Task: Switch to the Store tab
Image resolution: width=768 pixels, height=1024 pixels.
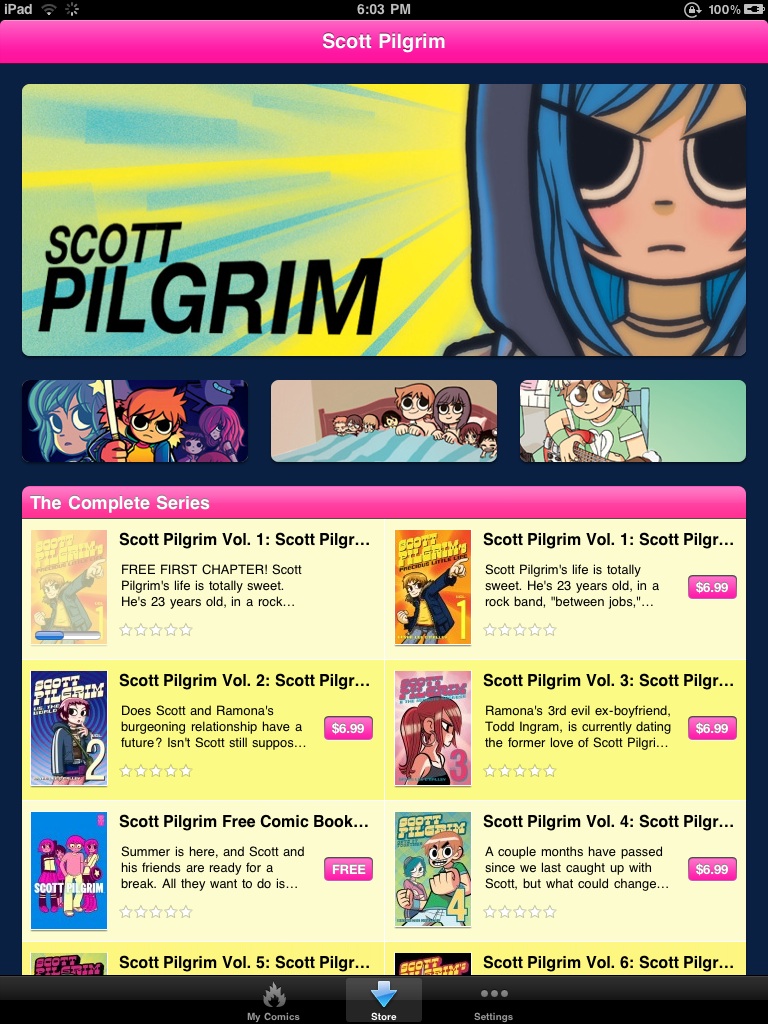Action: (x=384, y=999)
